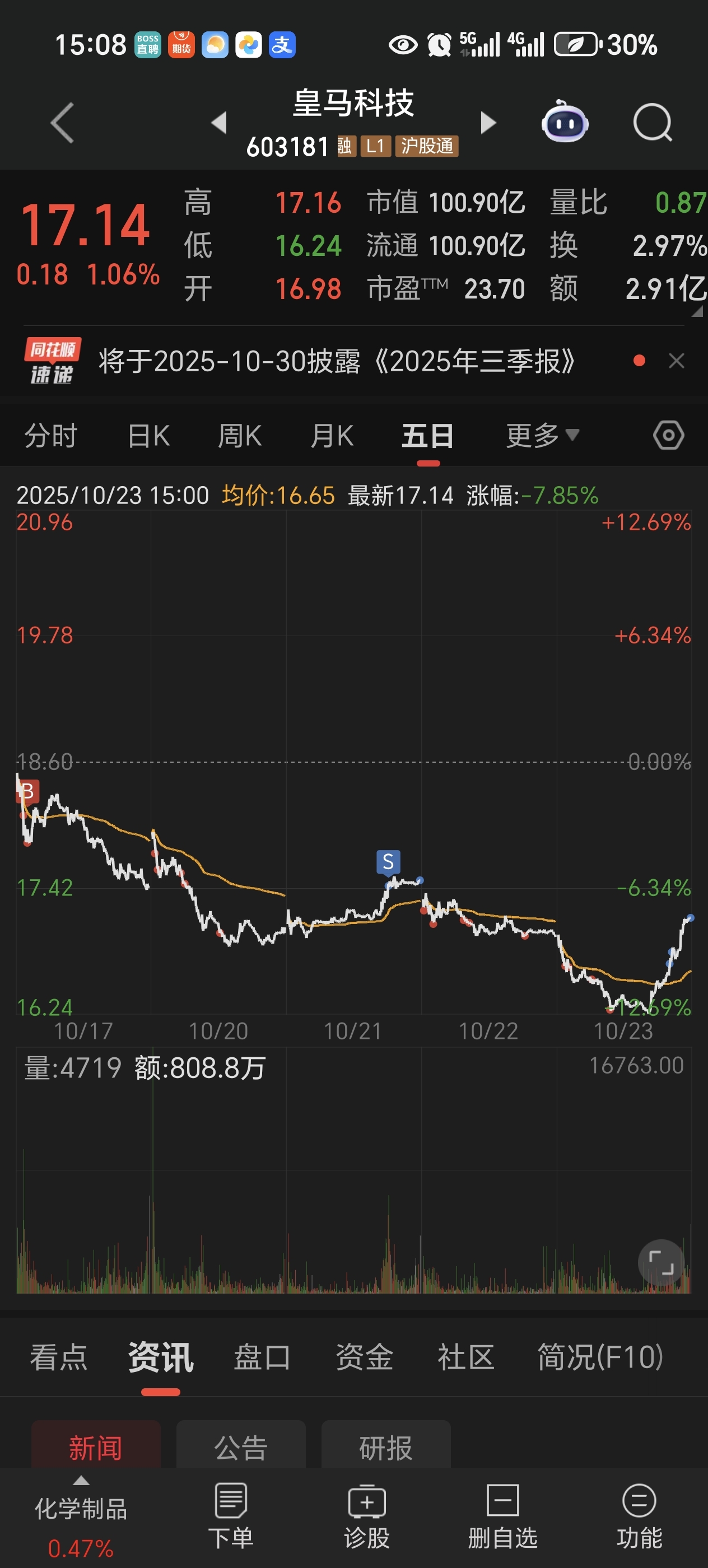Open the 资金 tab

click(364, 1357)
